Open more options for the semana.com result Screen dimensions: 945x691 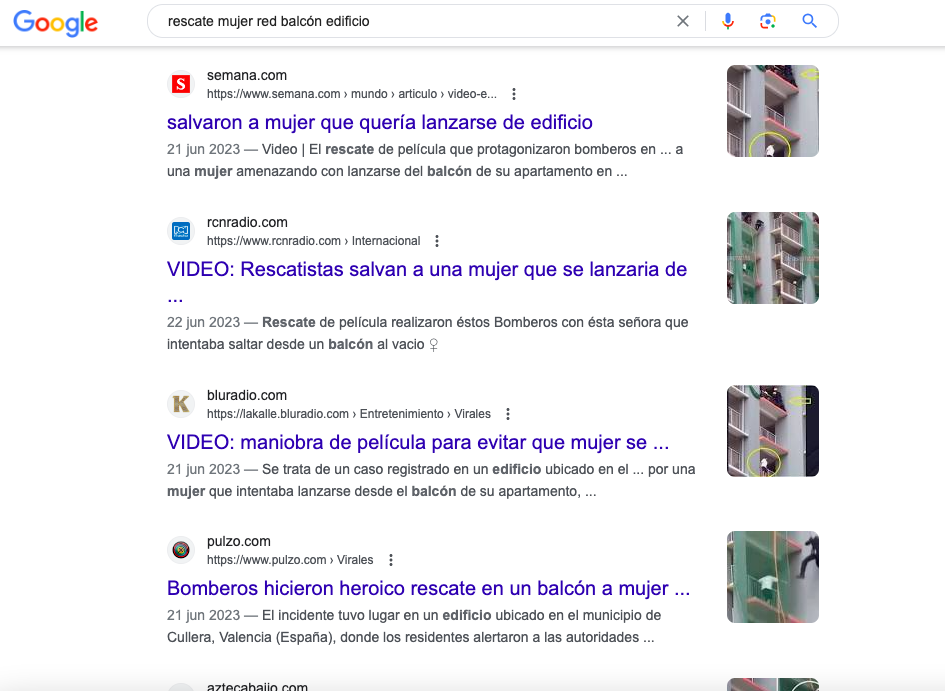(x=514, y=94)
